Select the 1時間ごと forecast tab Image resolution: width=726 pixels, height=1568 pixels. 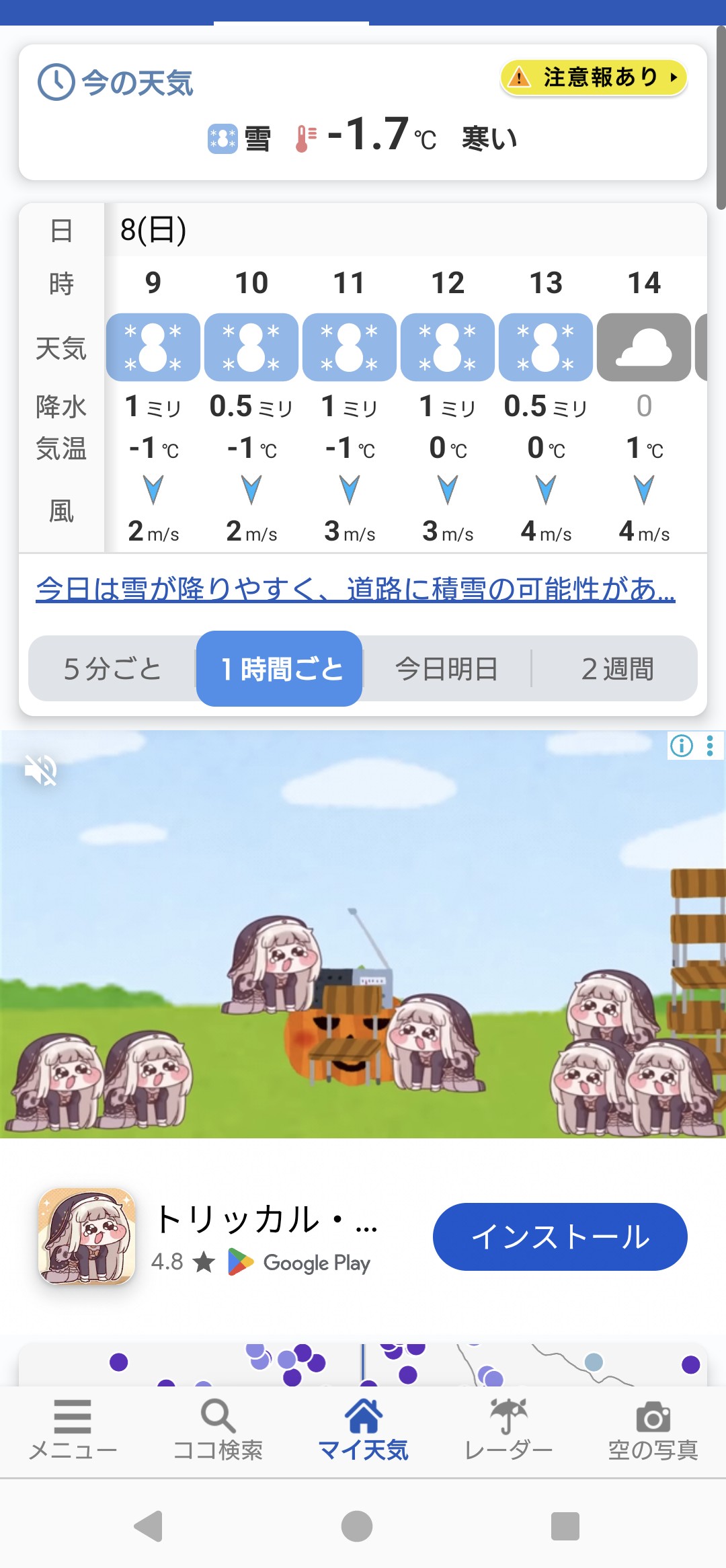280,669
